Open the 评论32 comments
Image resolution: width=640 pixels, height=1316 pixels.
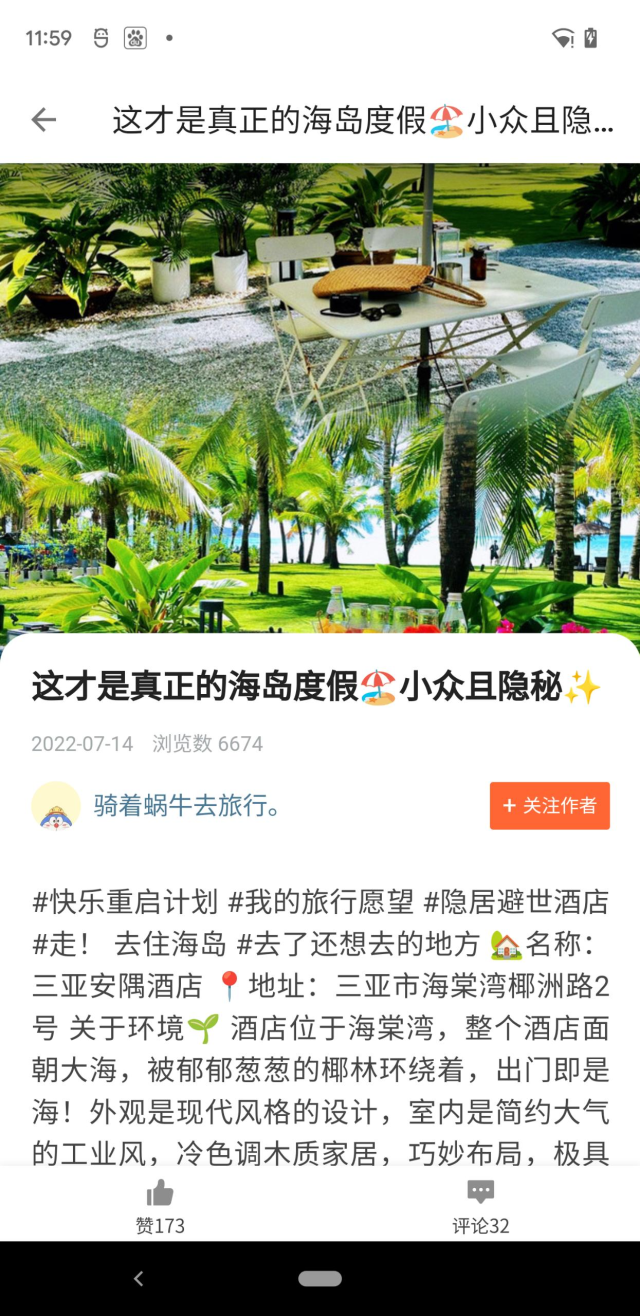481,1205
